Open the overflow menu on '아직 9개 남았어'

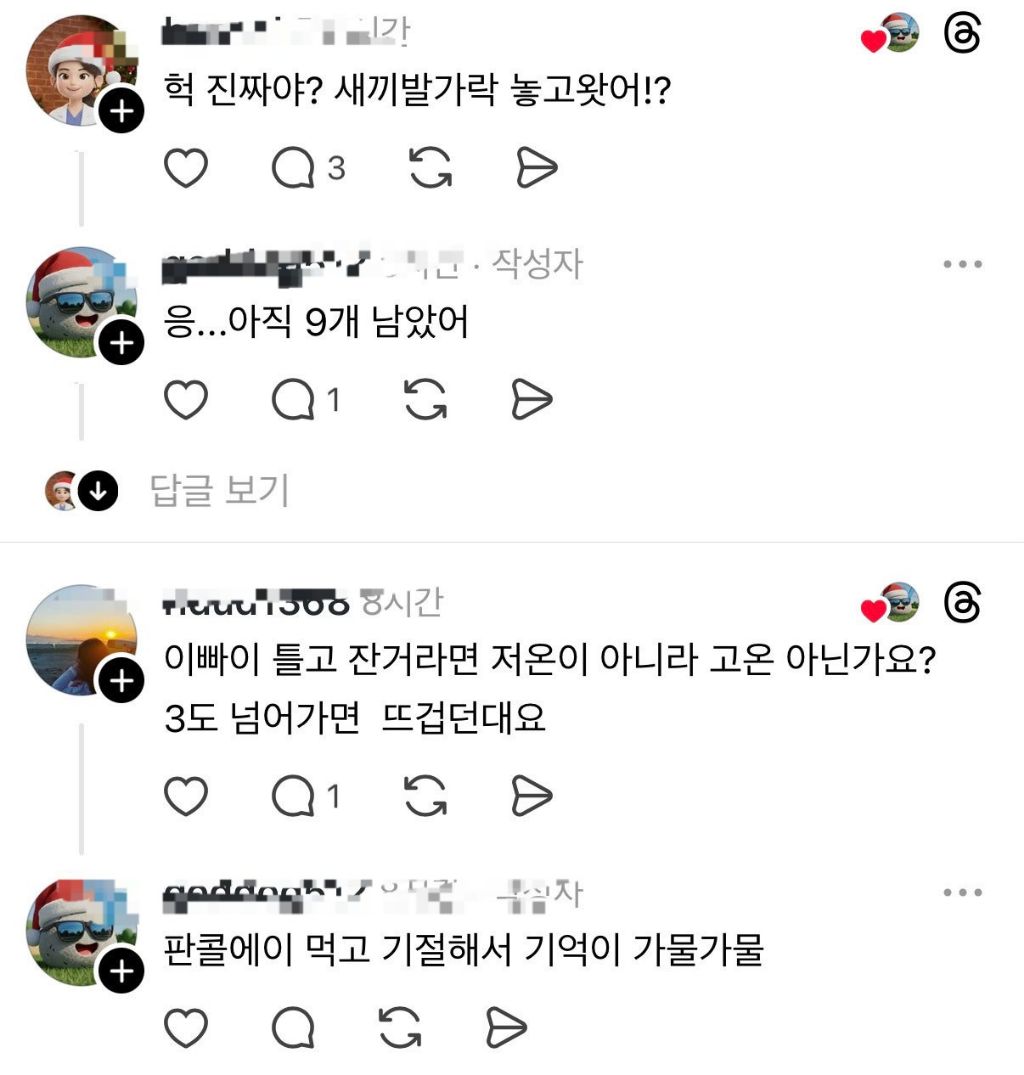[962, 264]
